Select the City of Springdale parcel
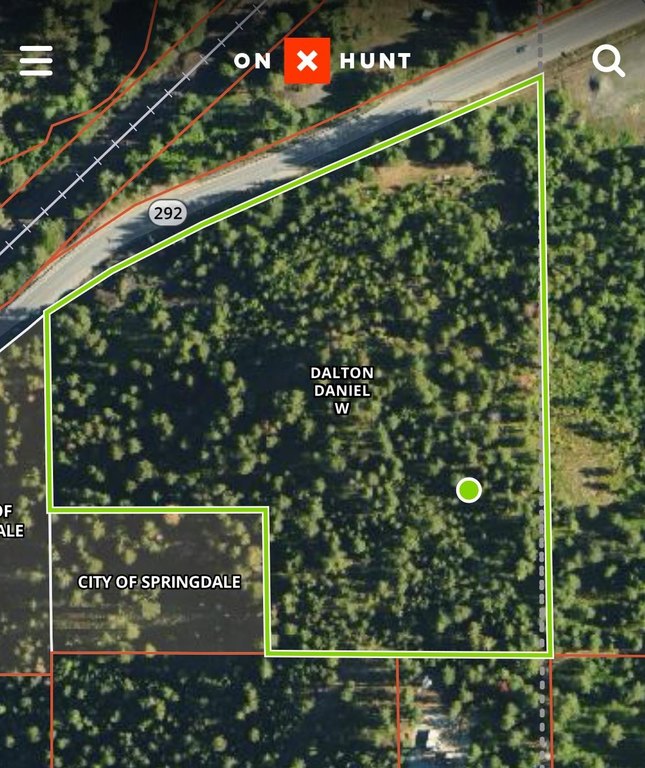The width and height of the screenshot is (645, 768). coord(159,582)
